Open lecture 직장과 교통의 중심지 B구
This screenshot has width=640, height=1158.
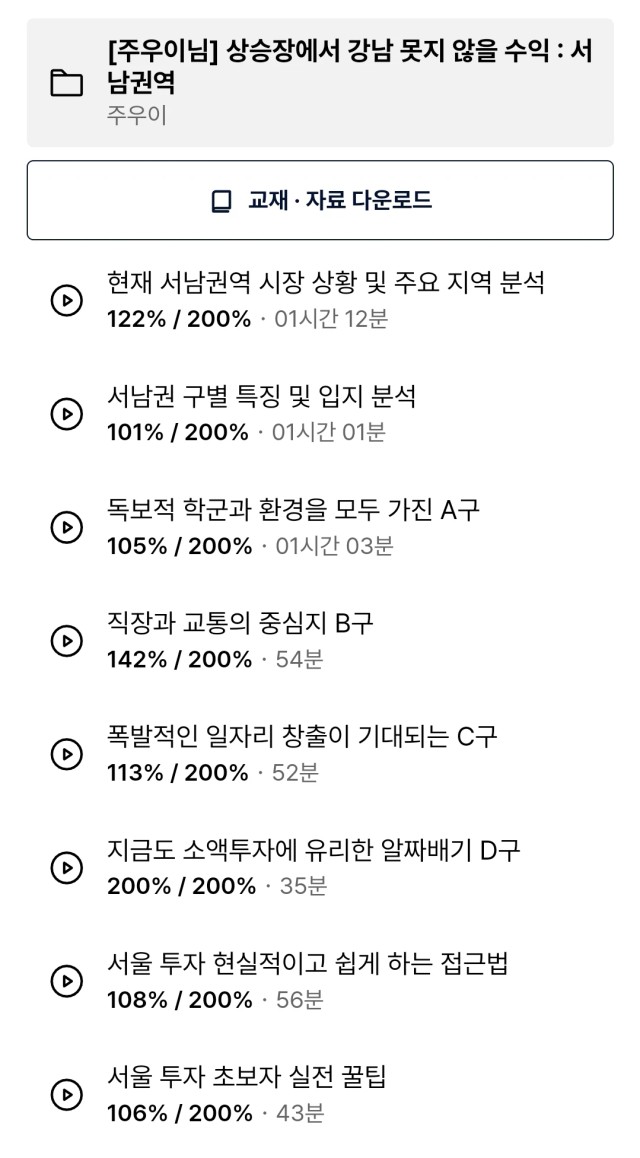(x=320, y=640)
